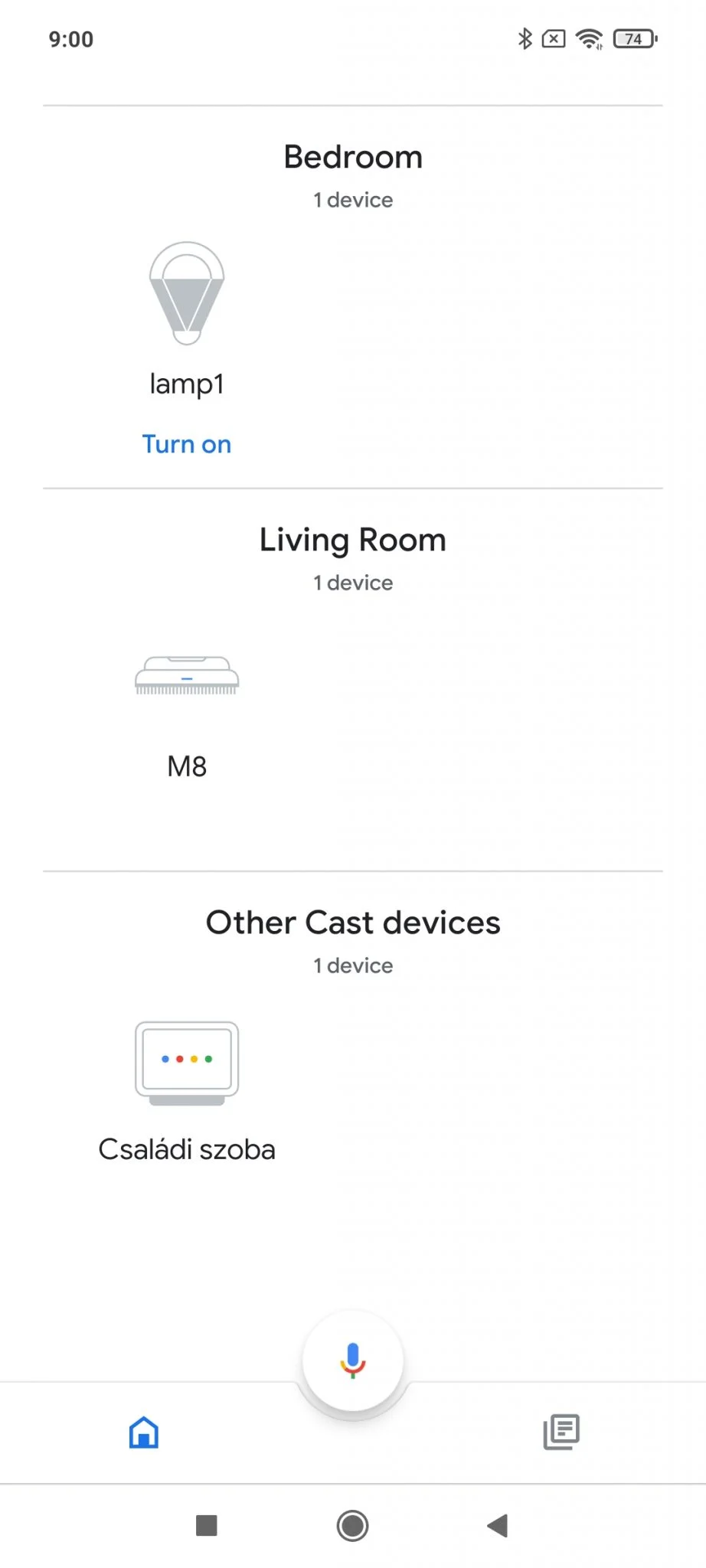Open the lamp1 light device
This screenshot has height=1568, width=706.
point(186,295)
